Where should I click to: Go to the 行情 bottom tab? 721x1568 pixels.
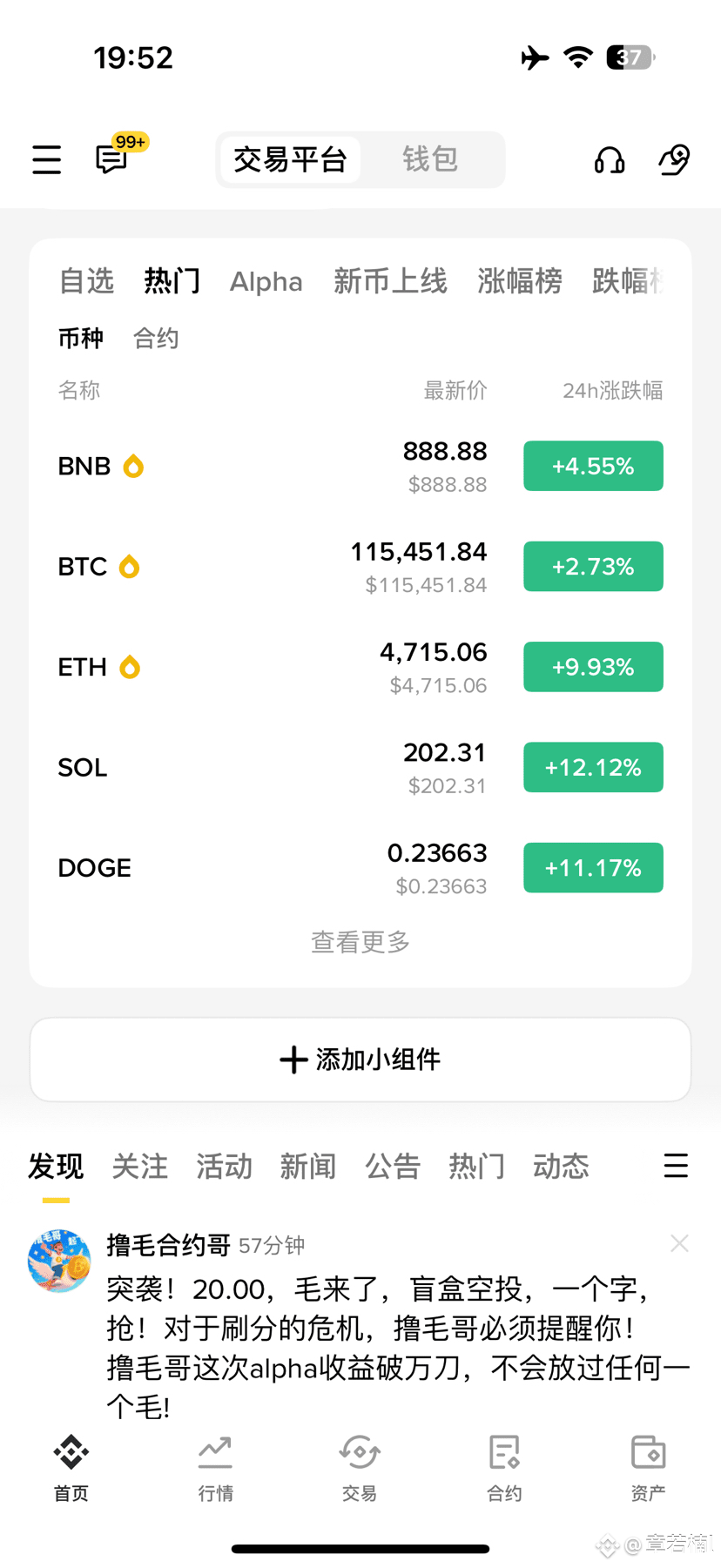click(215, 1468)
